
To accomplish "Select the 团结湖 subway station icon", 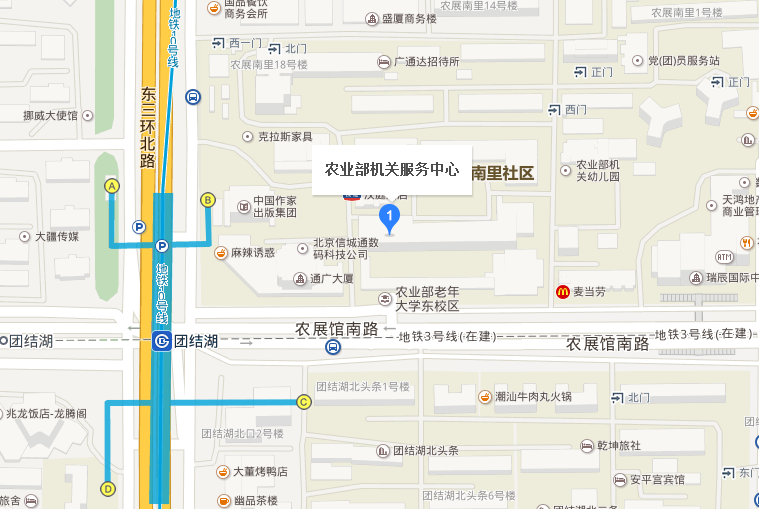I will pyautogui.click(x=163, y=341).
